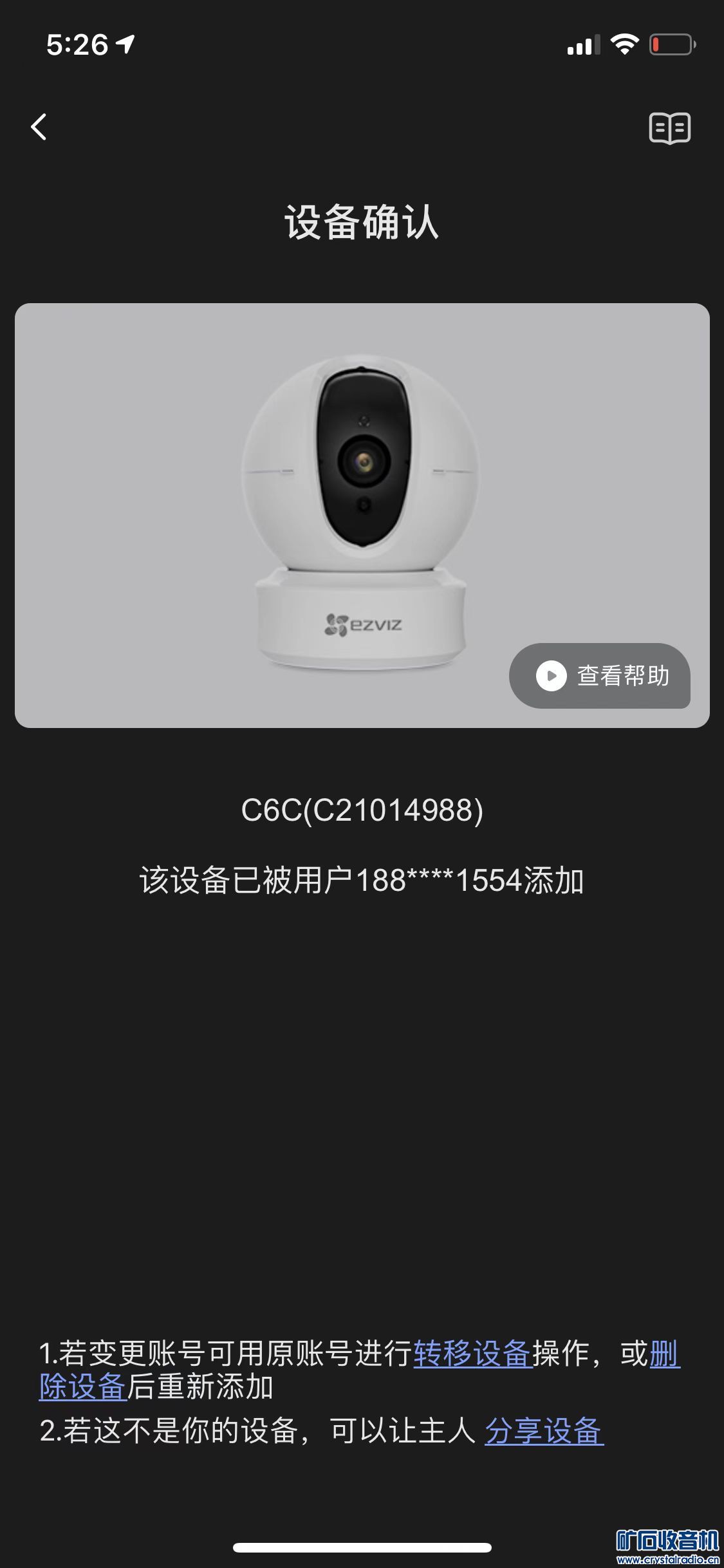Tap the 查看帮助 help video button
724x1568 pixels.
[600, 676]
